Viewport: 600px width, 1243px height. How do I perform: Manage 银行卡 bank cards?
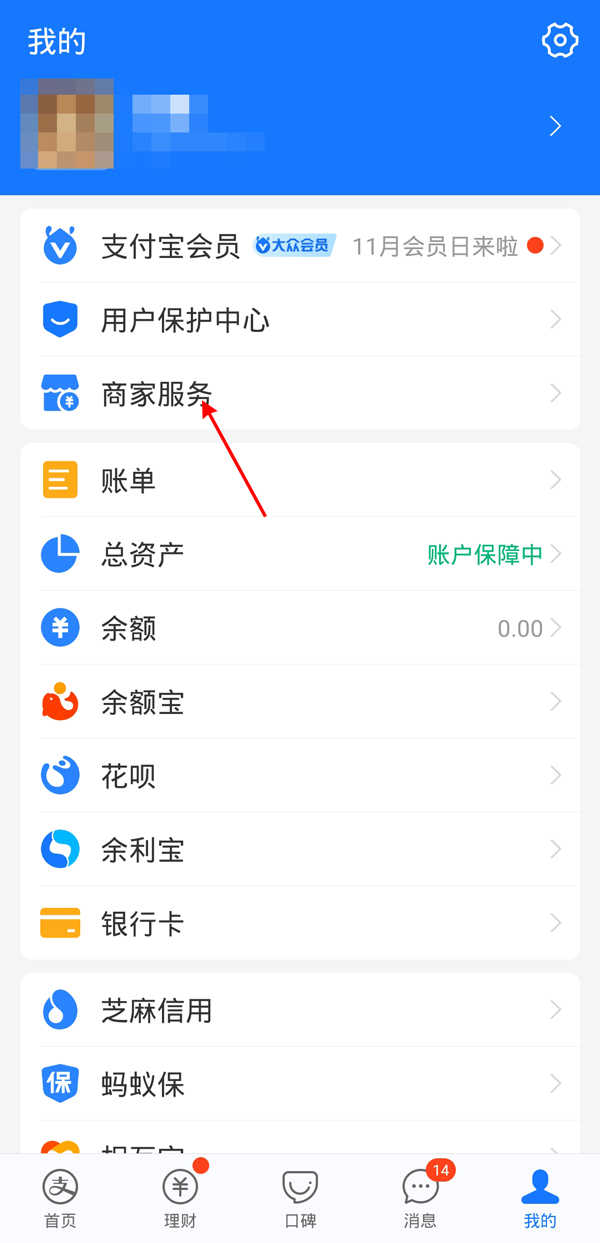(x=300, y=923)
